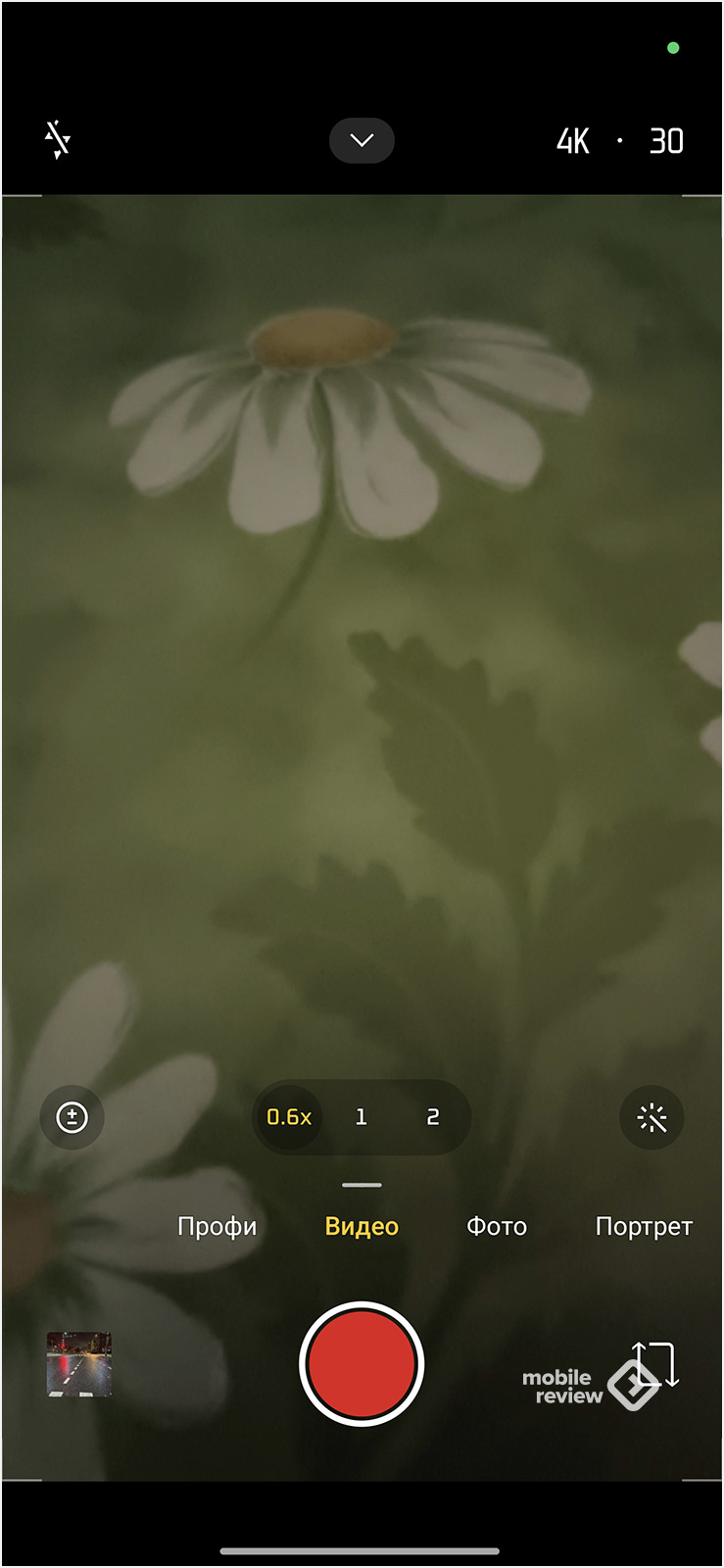Switch to the Фото mode
This screenshot has height=1568, width=724.
point(497,1227)
